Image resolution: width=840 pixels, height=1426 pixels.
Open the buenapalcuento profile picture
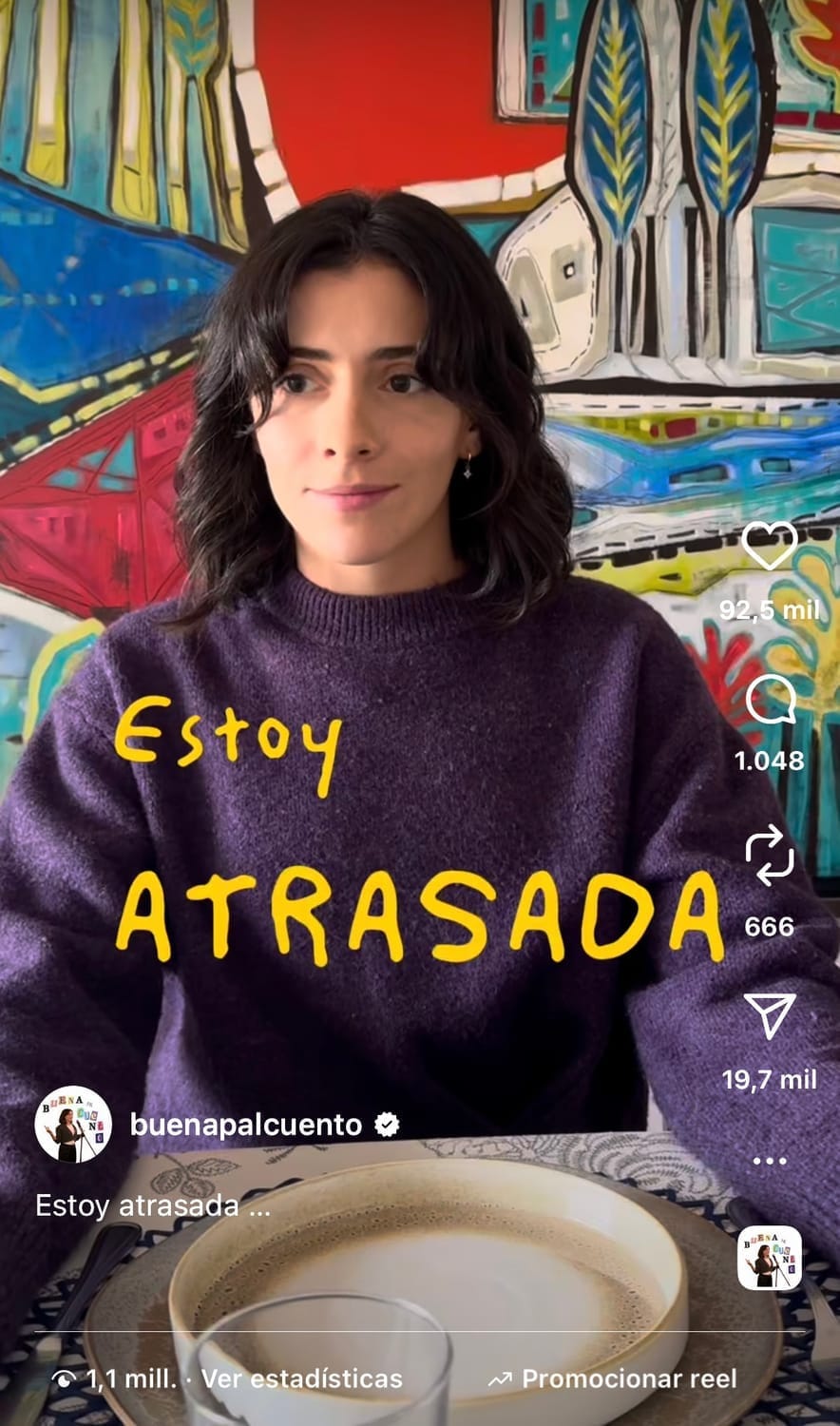tap(73, 1125)
